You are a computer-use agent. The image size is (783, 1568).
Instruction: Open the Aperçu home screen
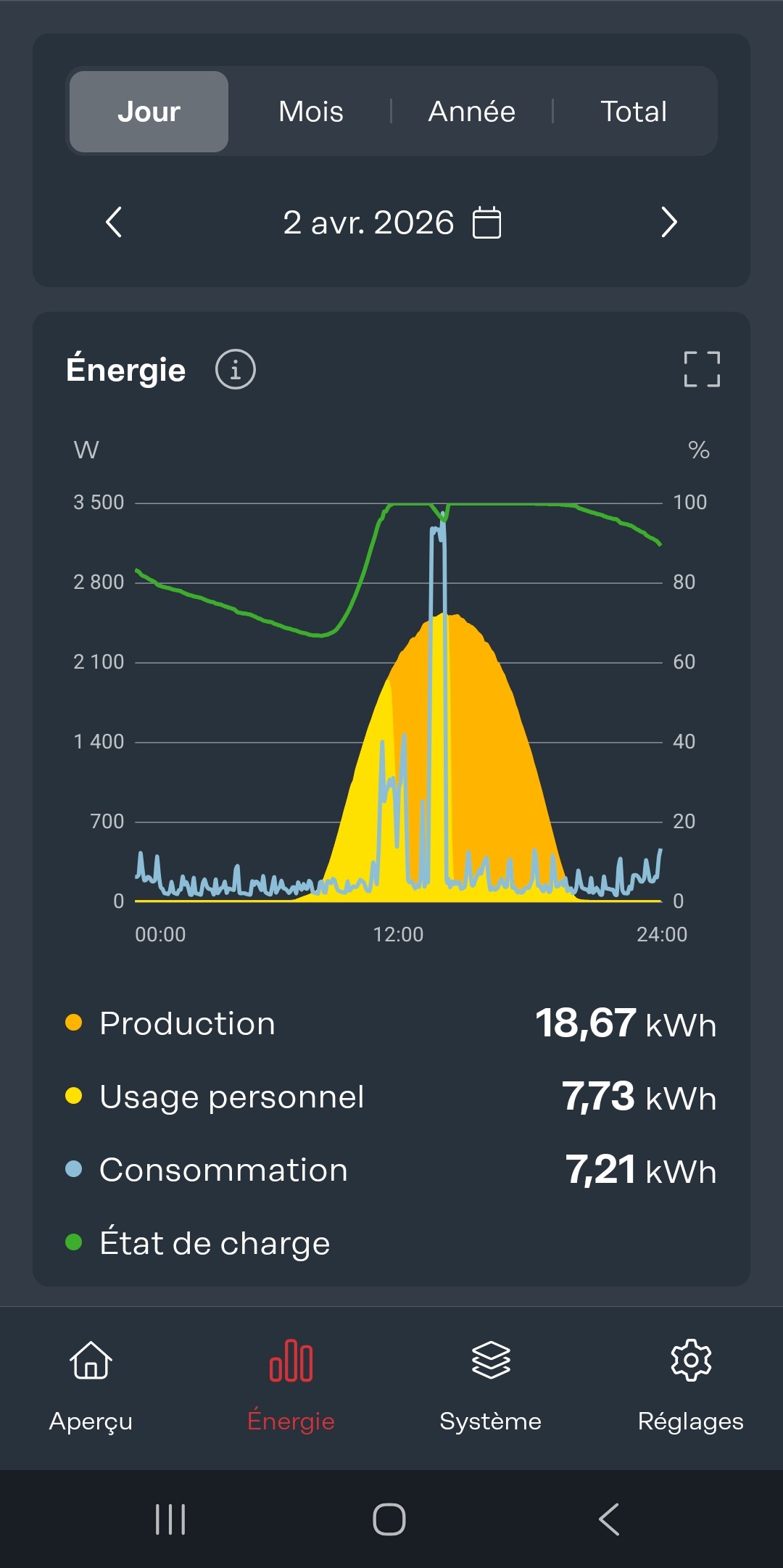pos(91,1389)
